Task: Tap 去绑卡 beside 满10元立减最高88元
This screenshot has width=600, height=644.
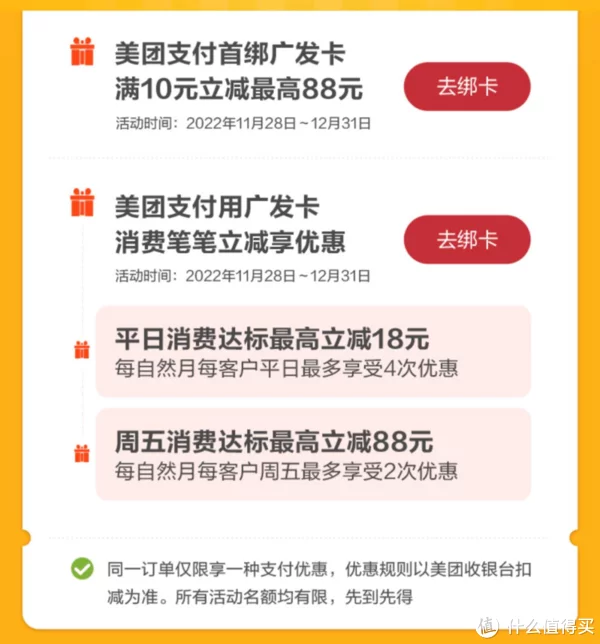Action: 466,86
